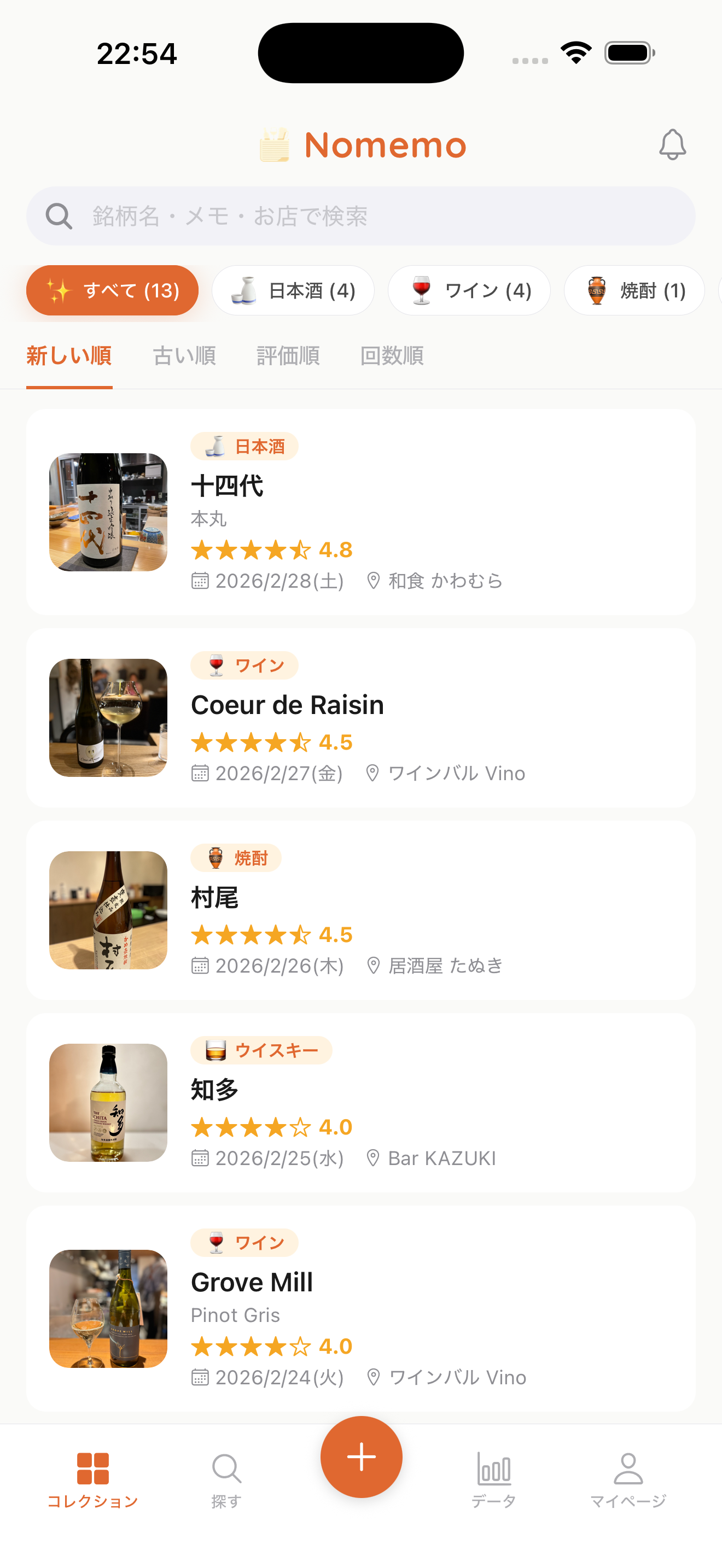Tap the 村尾 bottle photo thumbnail

(108, 911)
